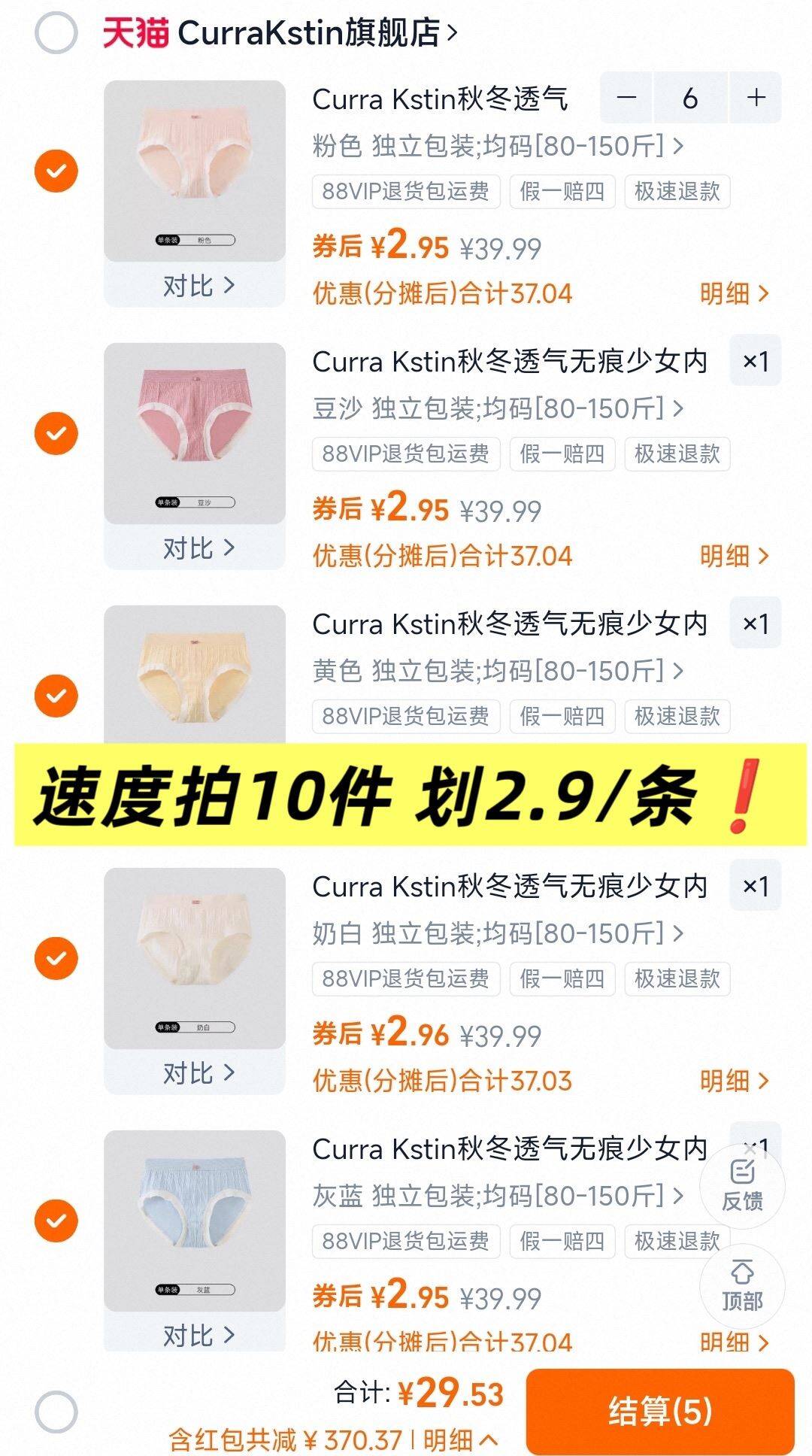Decrease quantity of the 粉色 item
812x1456 pixels.
(626, 98)
